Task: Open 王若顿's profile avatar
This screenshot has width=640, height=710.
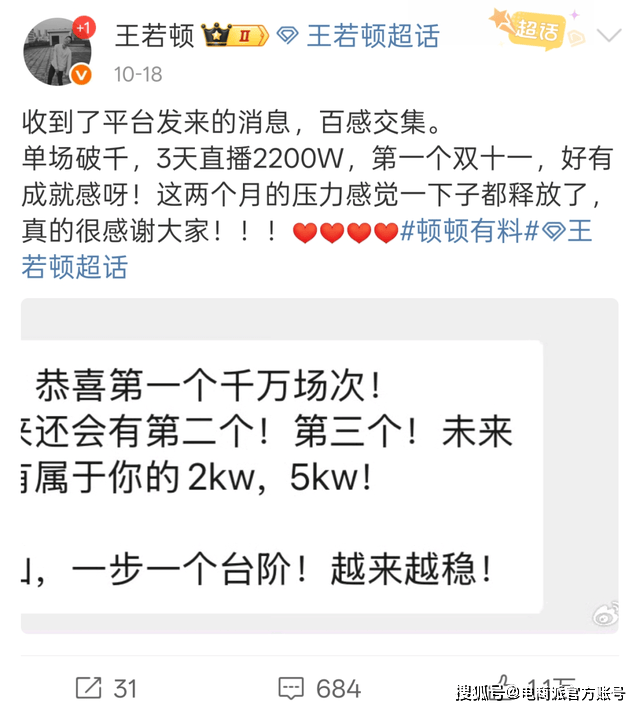Action: click(57, 51)
